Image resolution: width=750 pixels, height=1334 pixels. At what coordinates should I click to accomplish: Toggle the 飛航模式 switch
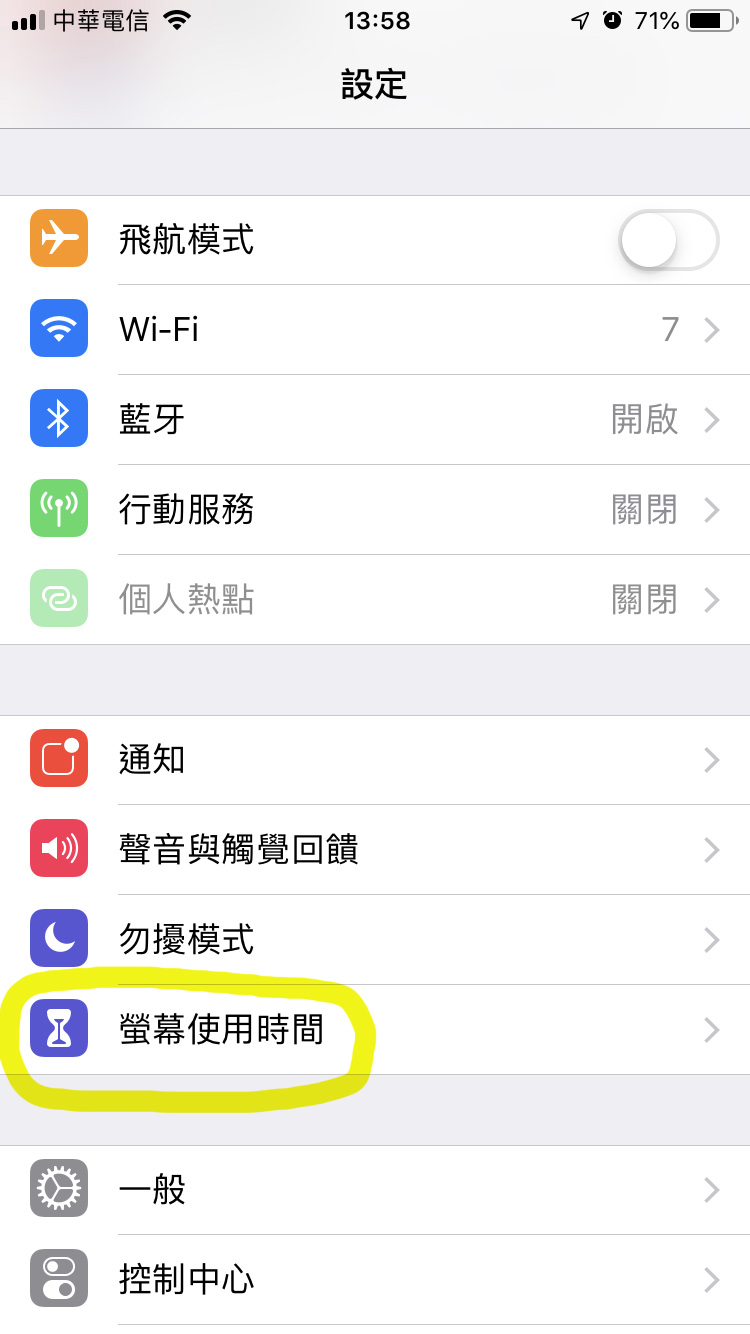point(669,240)
